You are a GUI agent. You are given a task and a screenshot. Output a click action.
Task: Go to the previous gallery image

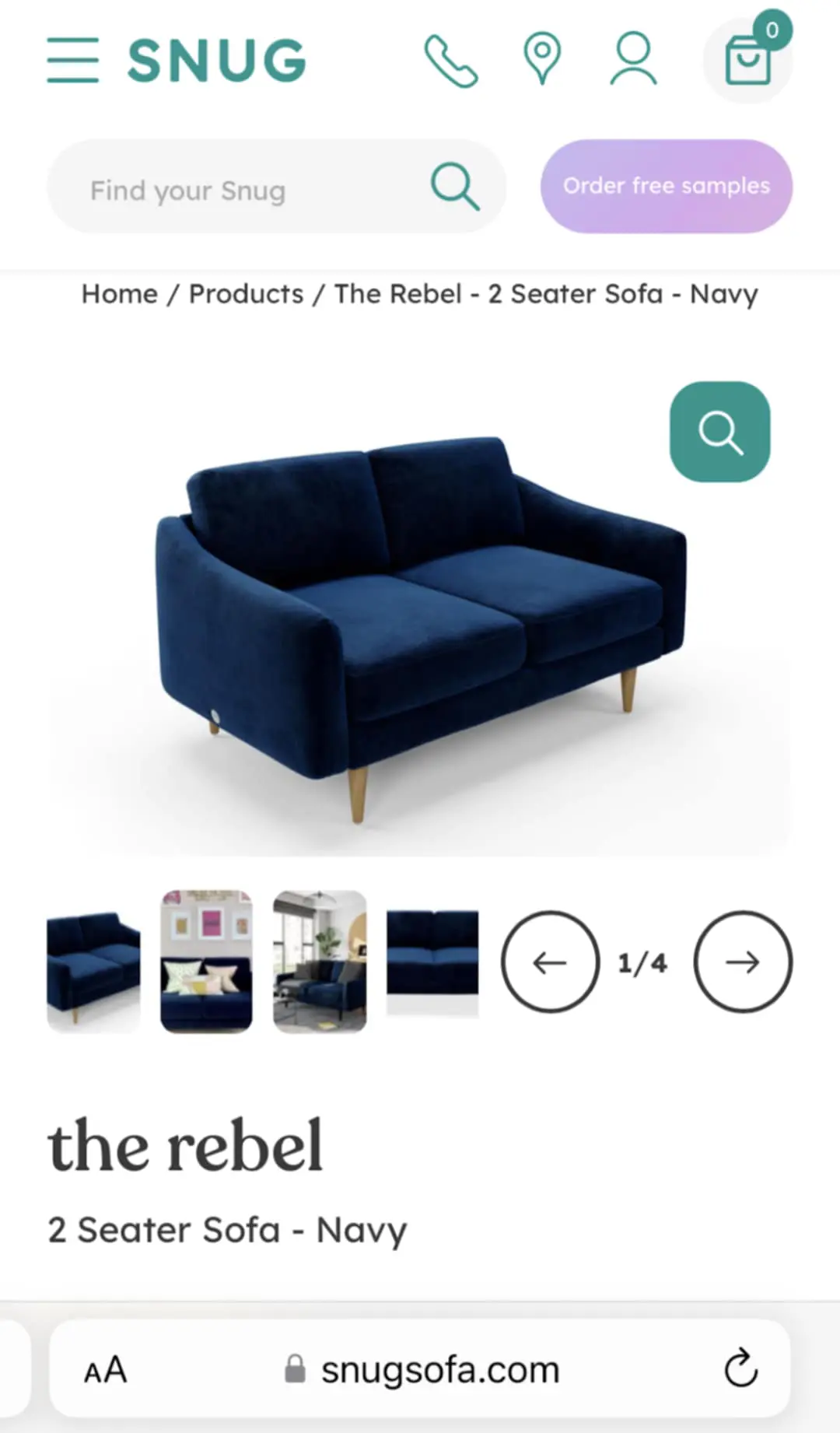tap(550, 962)
